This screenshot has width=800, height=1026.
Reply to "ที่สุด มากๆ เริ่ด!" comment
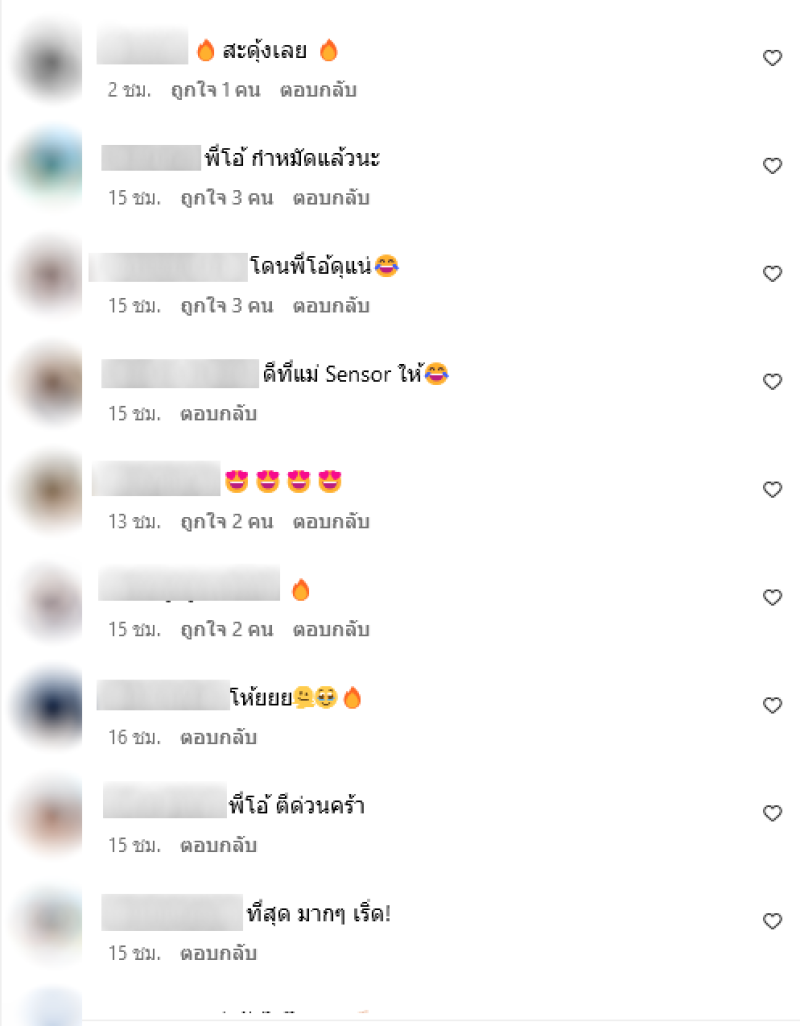click(x=218, y=954)
